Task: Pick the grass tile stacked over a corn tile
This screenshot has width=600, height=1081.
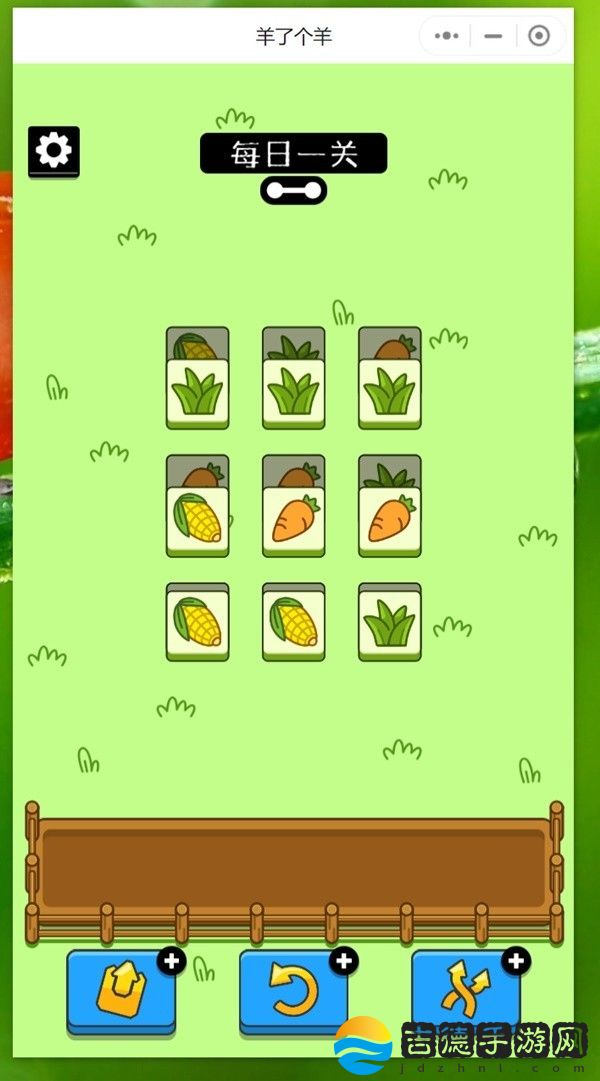Action: tap(197, 394)
